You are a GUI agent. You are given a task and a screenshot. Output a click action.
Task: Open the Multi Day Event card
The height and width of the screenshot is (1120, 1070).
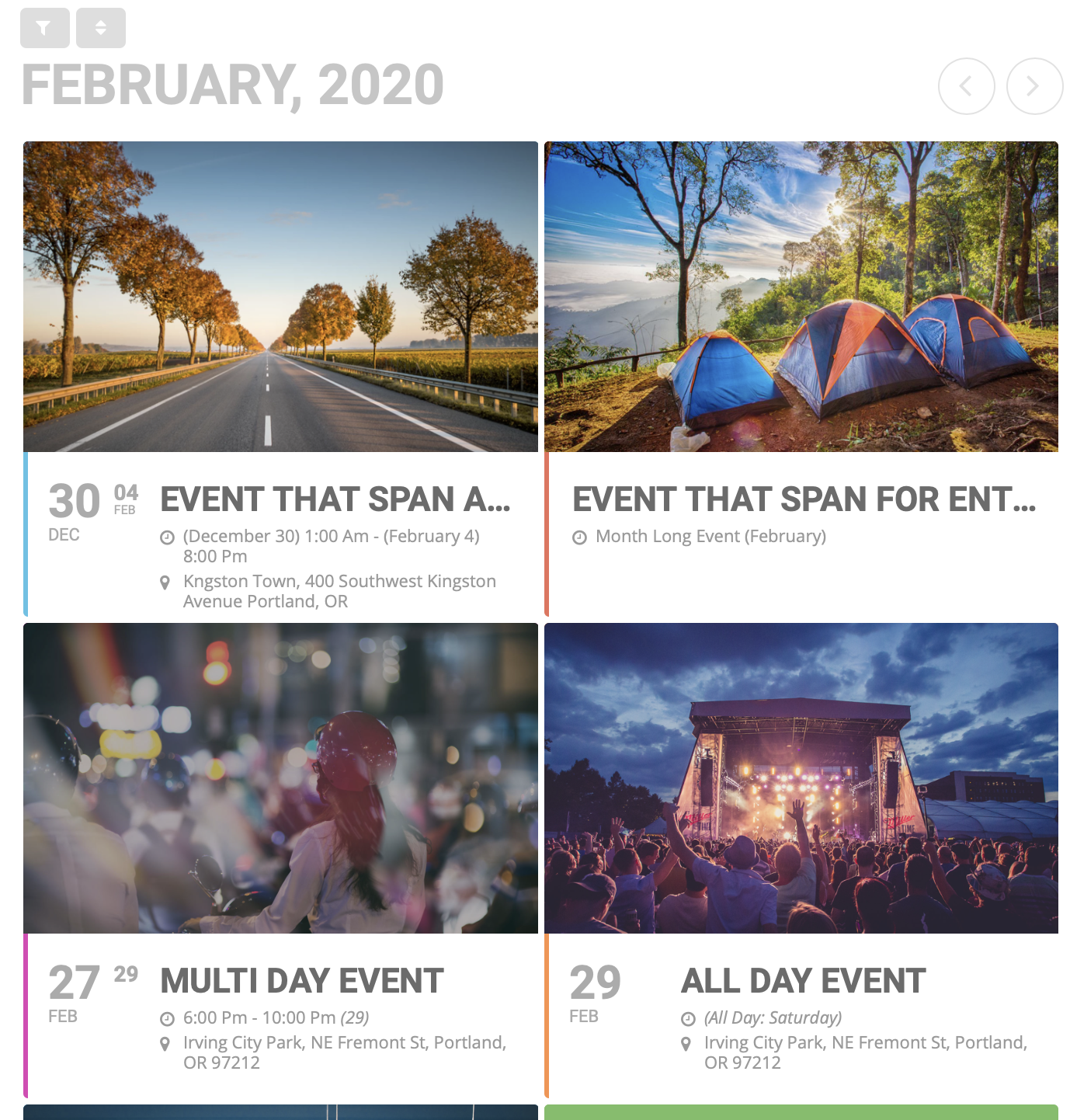[280, 861]
